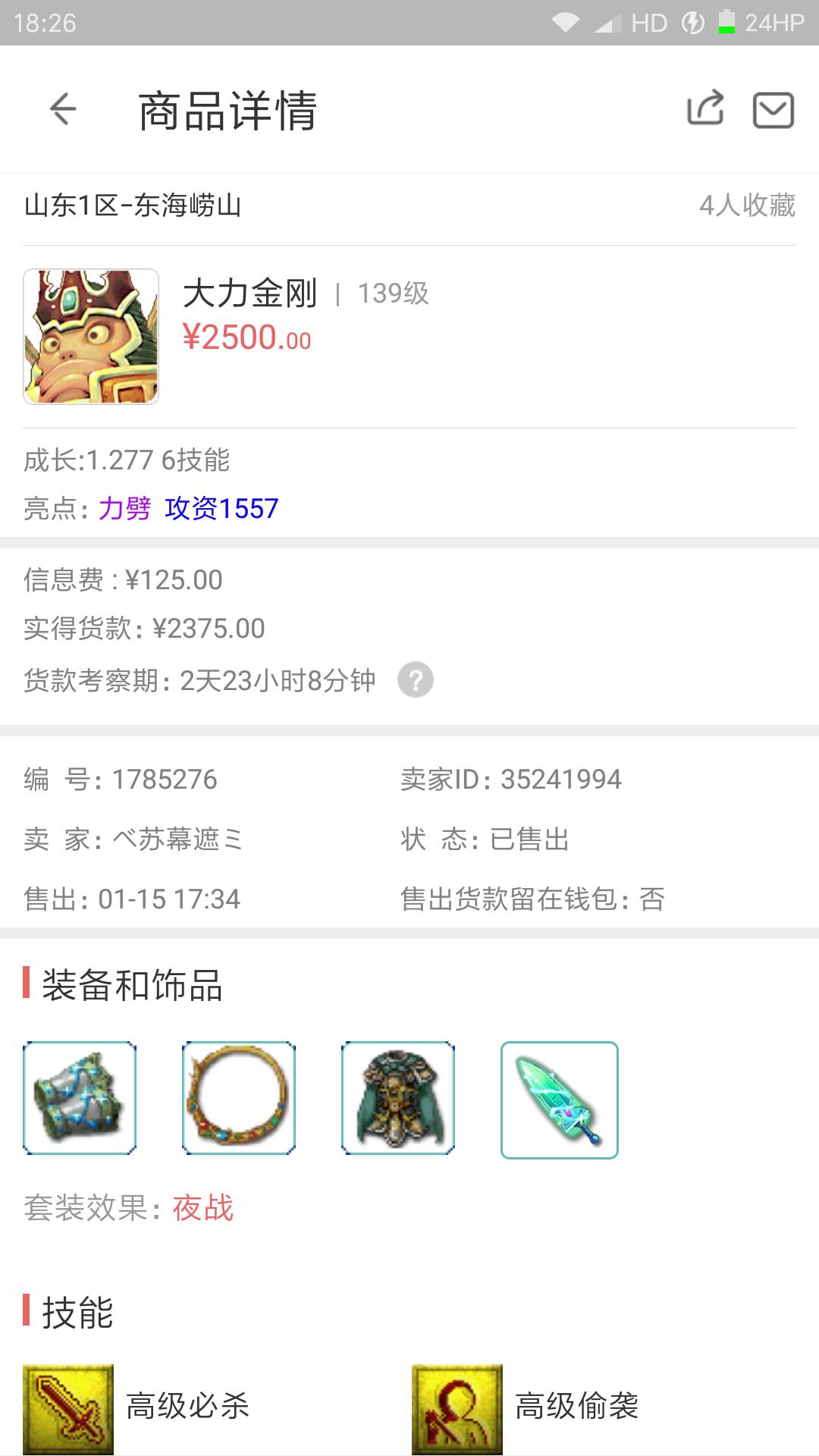Share this product listing
Image resolution: width=819 pixels, height=1456 pixels.
(x=705, y=108)
